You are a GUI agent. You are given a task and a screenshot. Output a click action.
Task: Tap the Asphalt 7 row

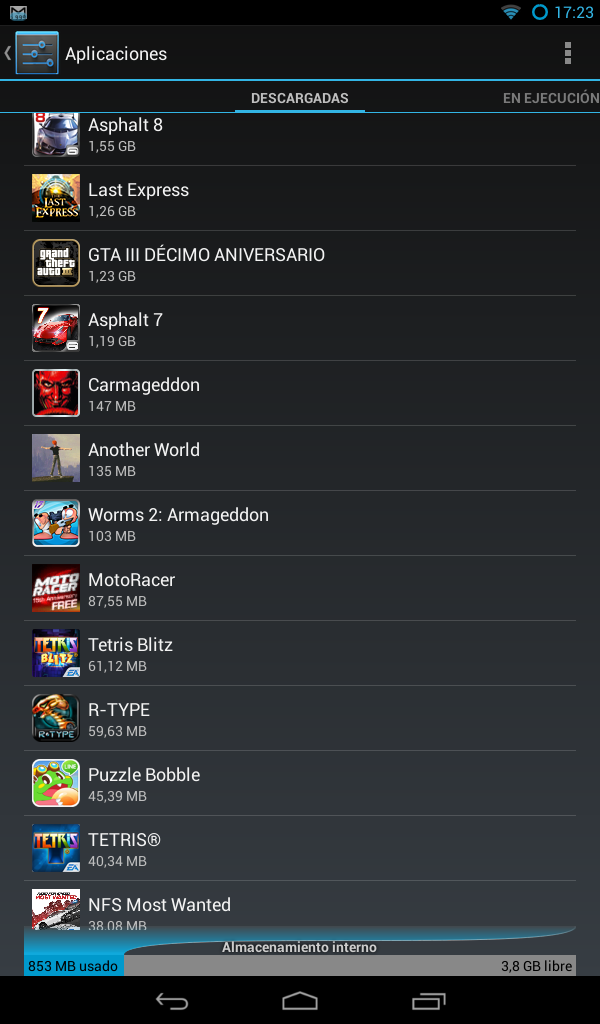[x=300, y=328]
